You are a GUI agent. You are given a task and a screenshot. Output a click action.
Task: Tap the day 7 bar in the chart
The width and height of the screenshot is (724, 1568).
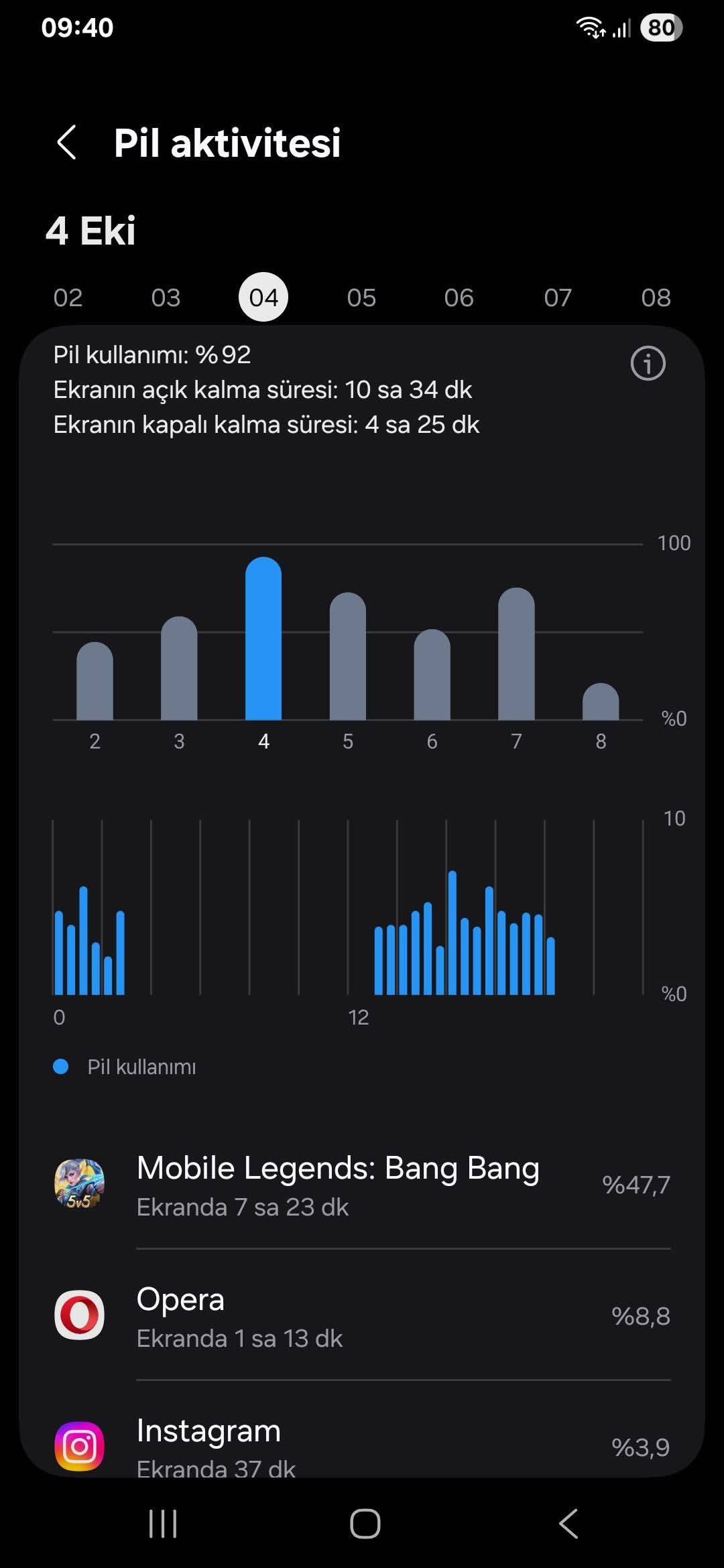tap(516, 653)
